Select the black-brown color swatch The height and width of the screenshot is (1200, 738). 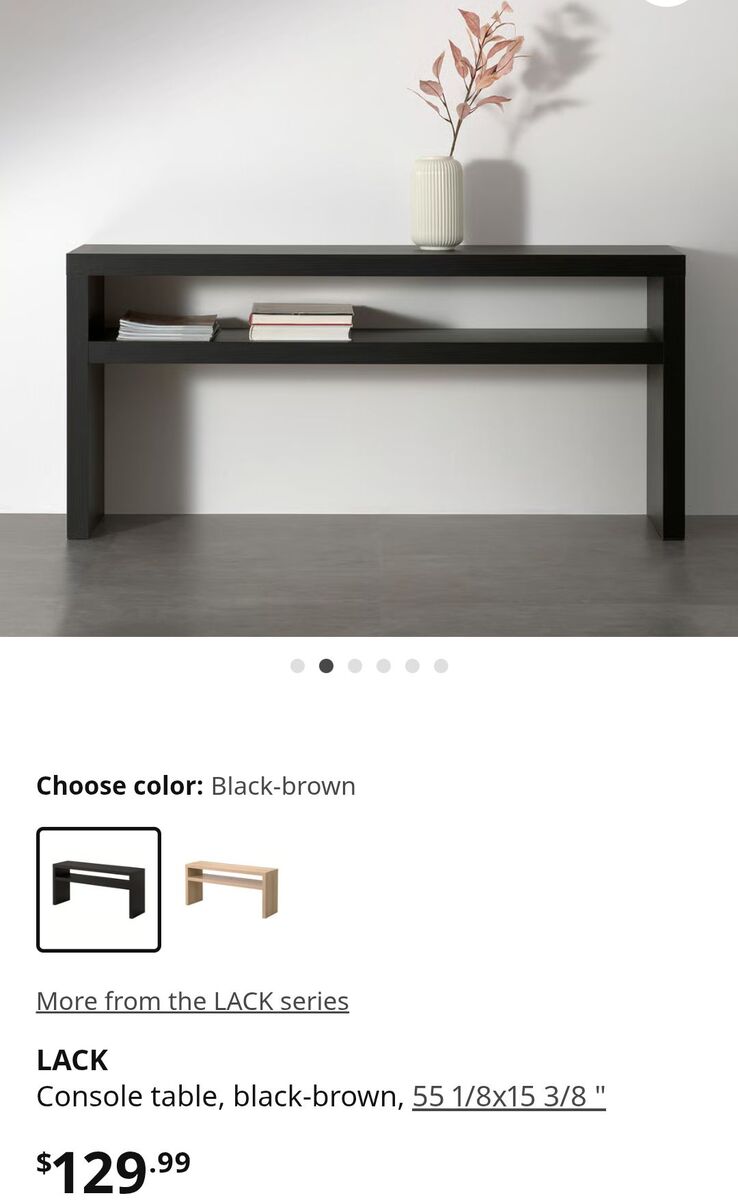tap(98, 889)
